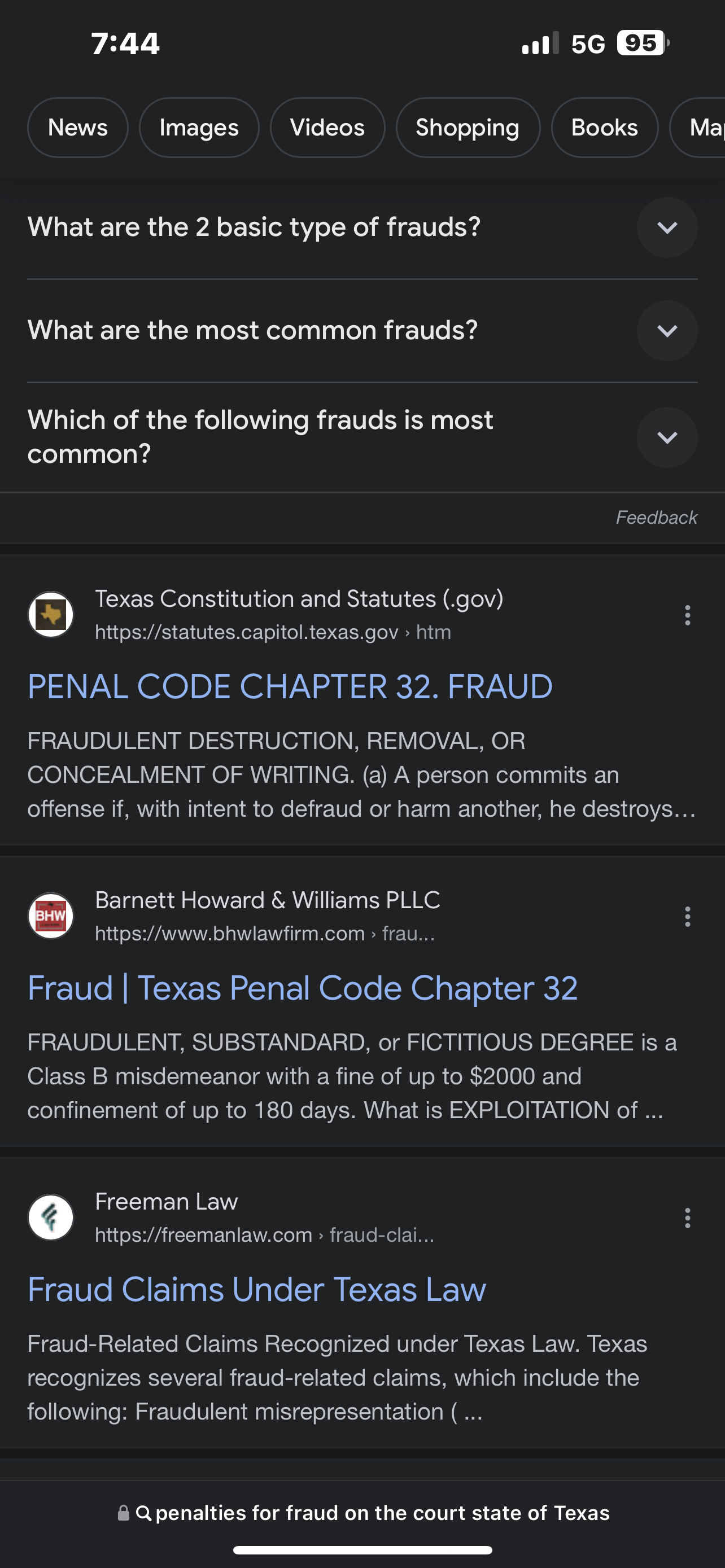Image resolution: width=725 pixels, height=1568 pixels.
Task: Open options for Freeman Law result
Action: click(x=687, y=1218)
